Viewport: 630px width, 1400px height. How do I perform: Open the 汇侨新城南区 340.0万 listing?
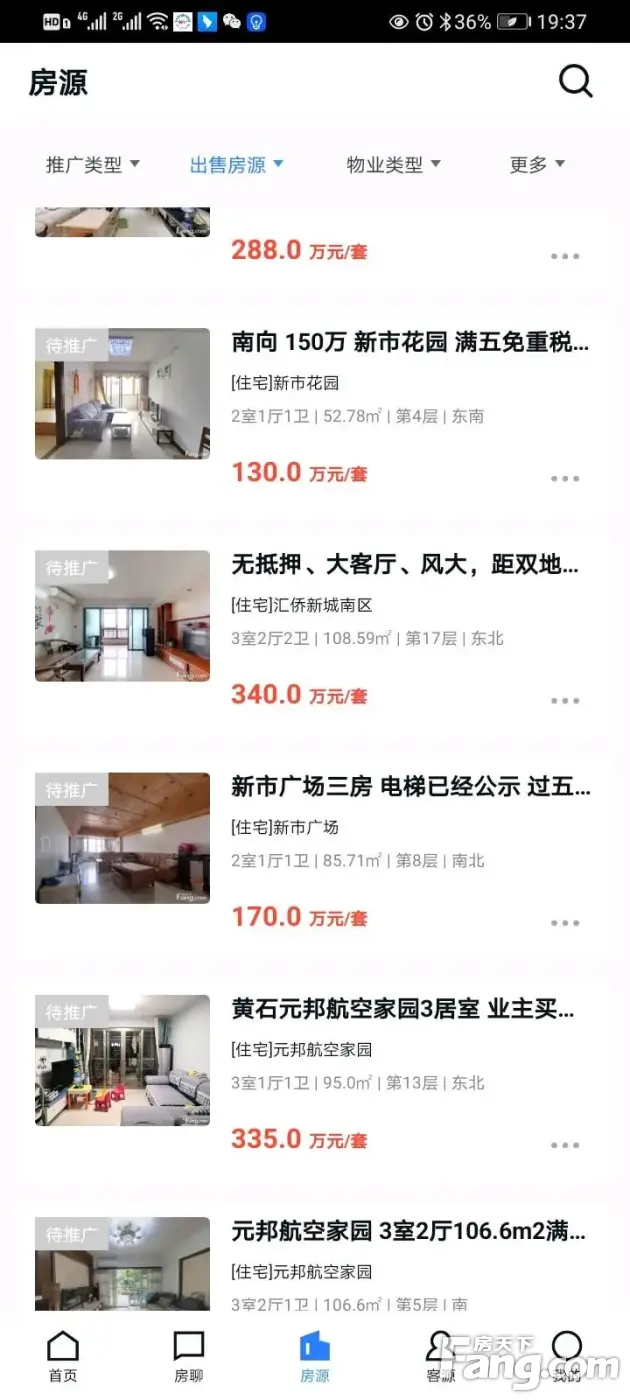404,565
